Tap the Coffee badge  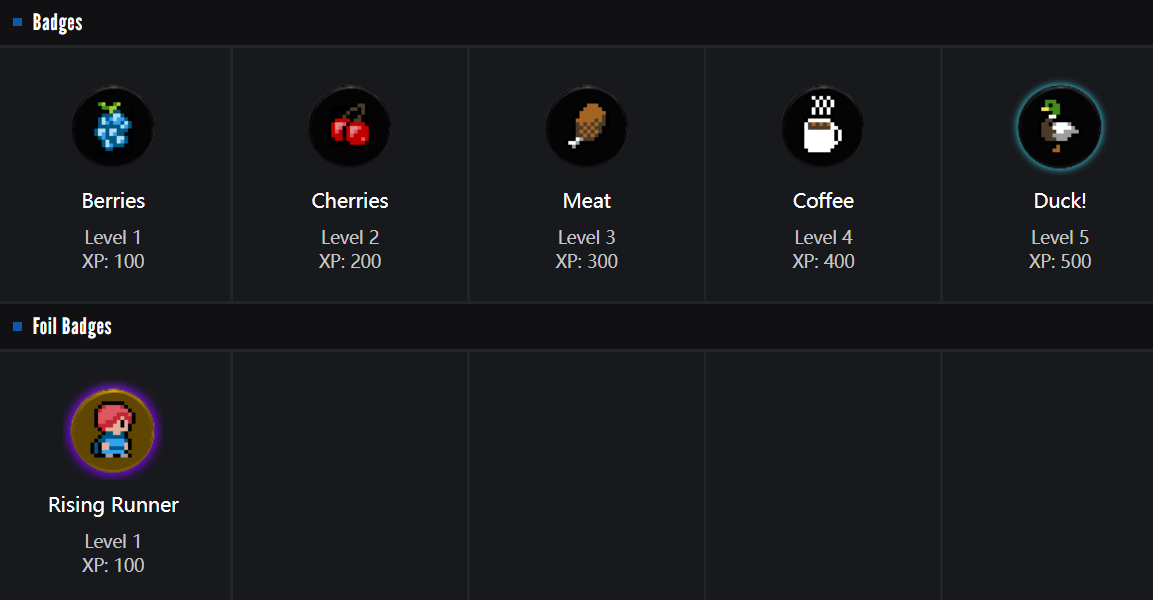click(823, 128)
